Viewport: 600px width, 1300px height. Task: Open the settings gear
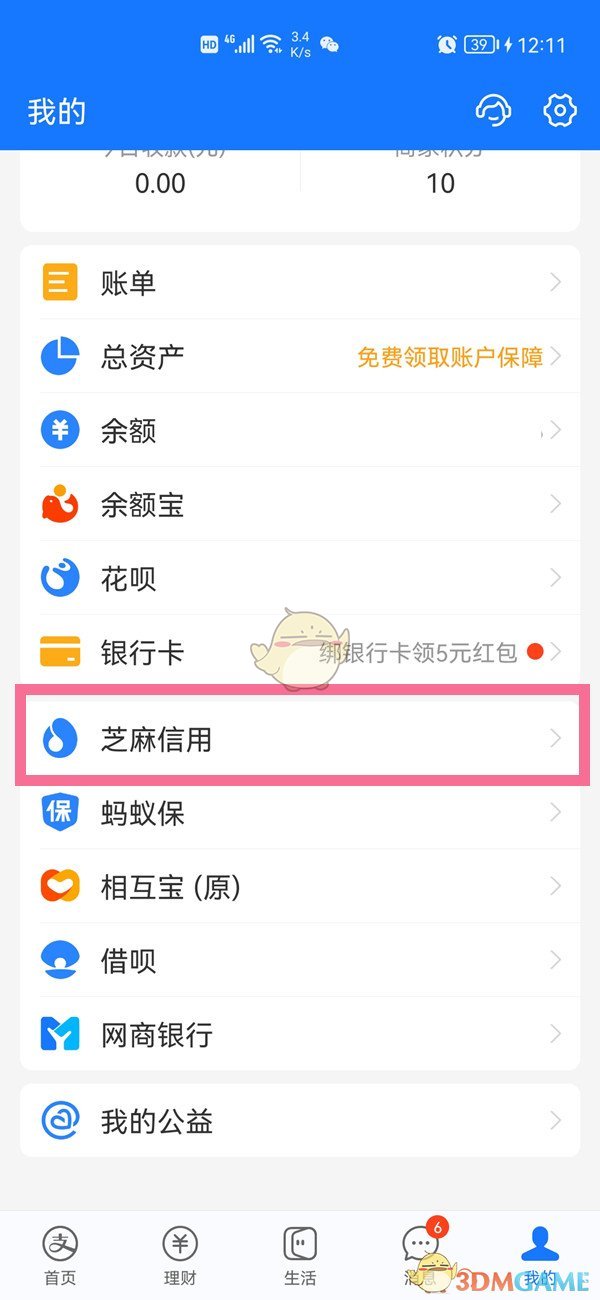pos(560,110)
